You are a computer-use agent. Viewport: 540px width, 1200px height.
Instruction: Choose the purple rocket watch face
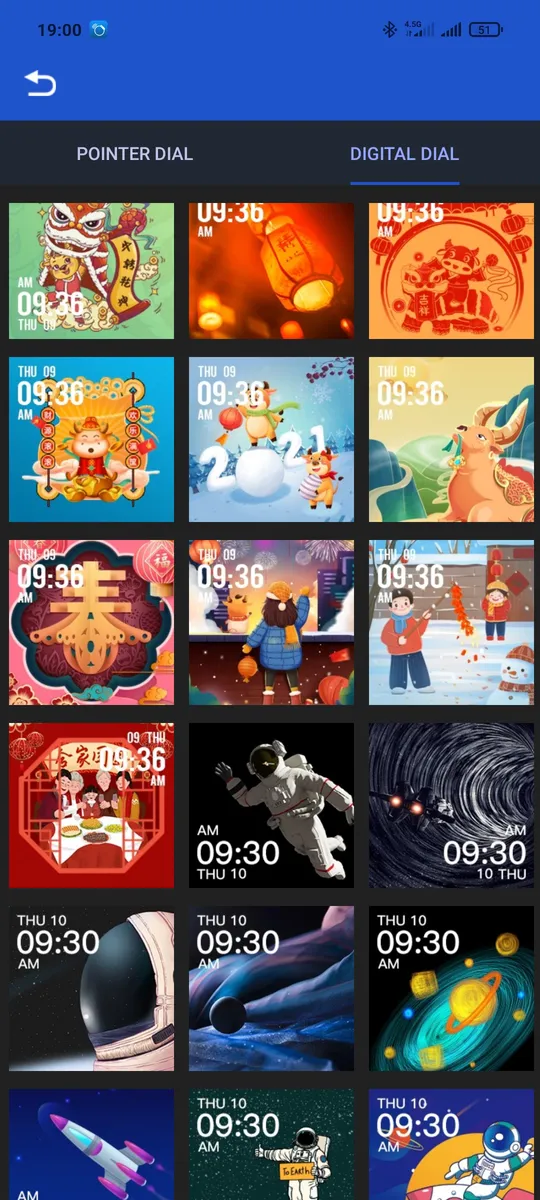[x=92, y=1144]
